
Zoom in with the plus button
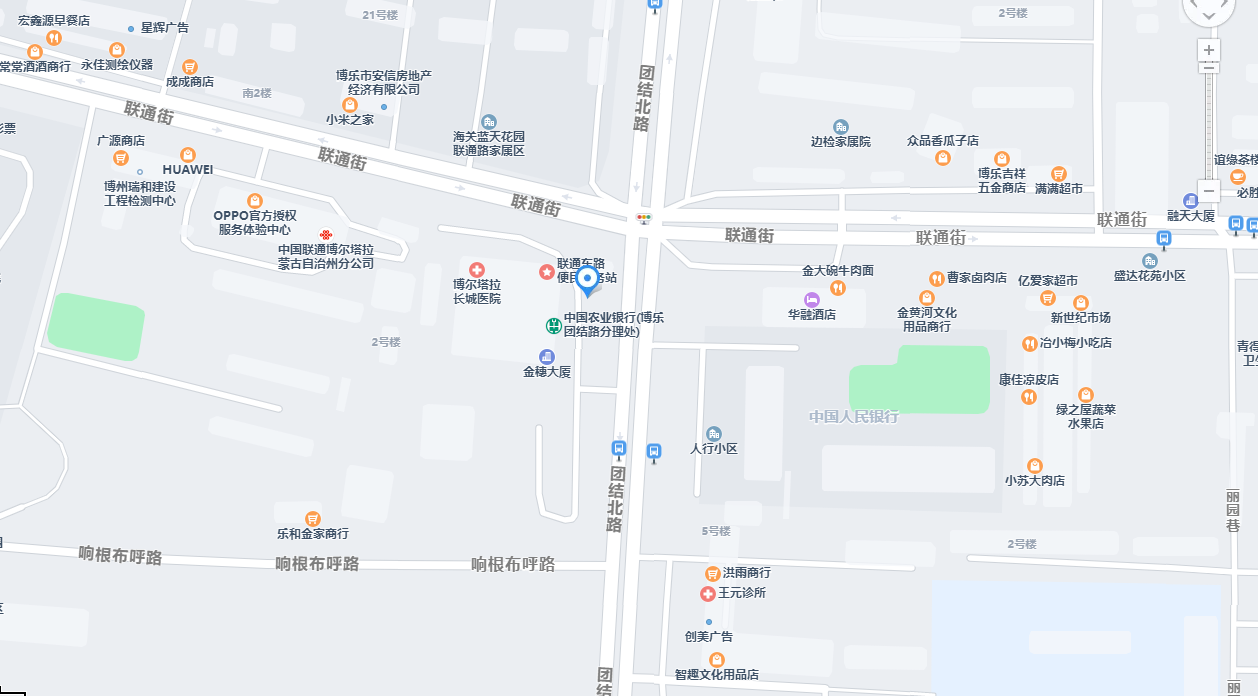(1210, 50)
